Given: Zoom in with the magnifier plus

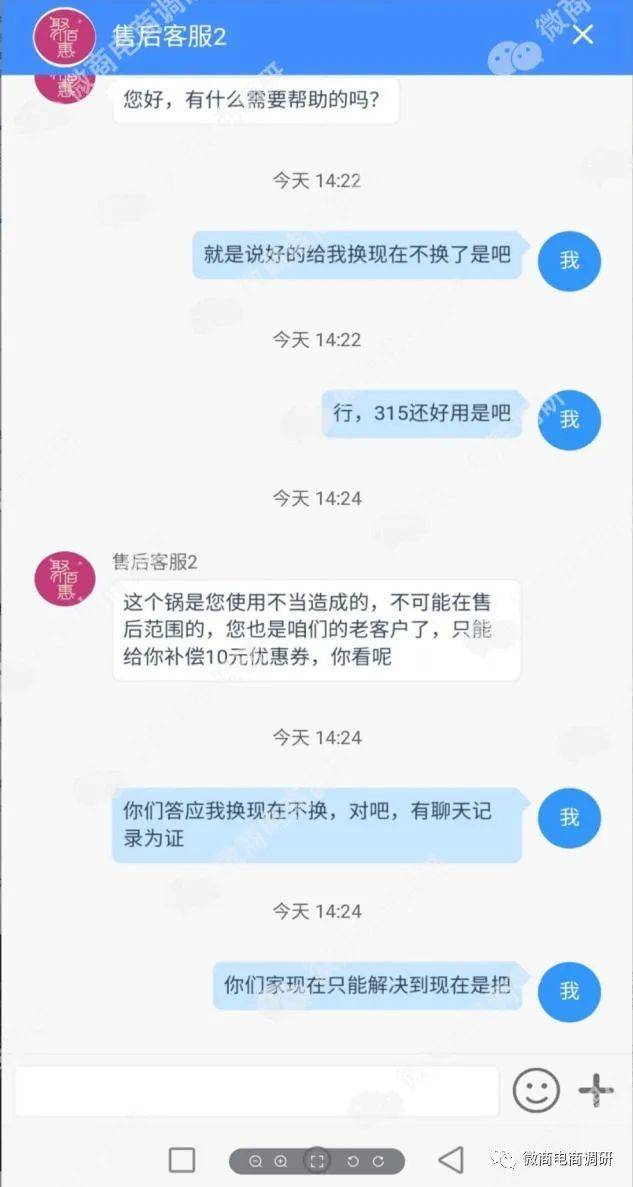Looking at the screenshot, I should [x=281, y=1161].
